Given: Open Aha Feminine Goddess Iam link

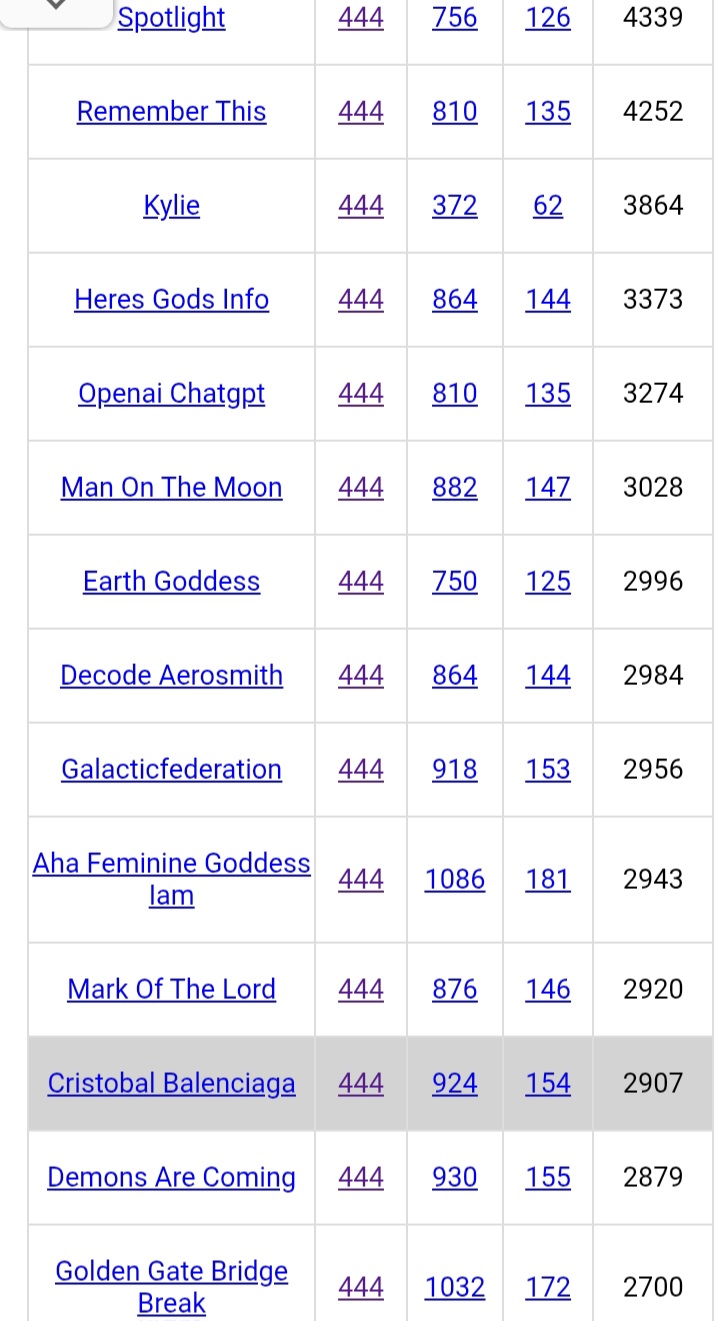Looking at the screenshot, I should 171,864.
